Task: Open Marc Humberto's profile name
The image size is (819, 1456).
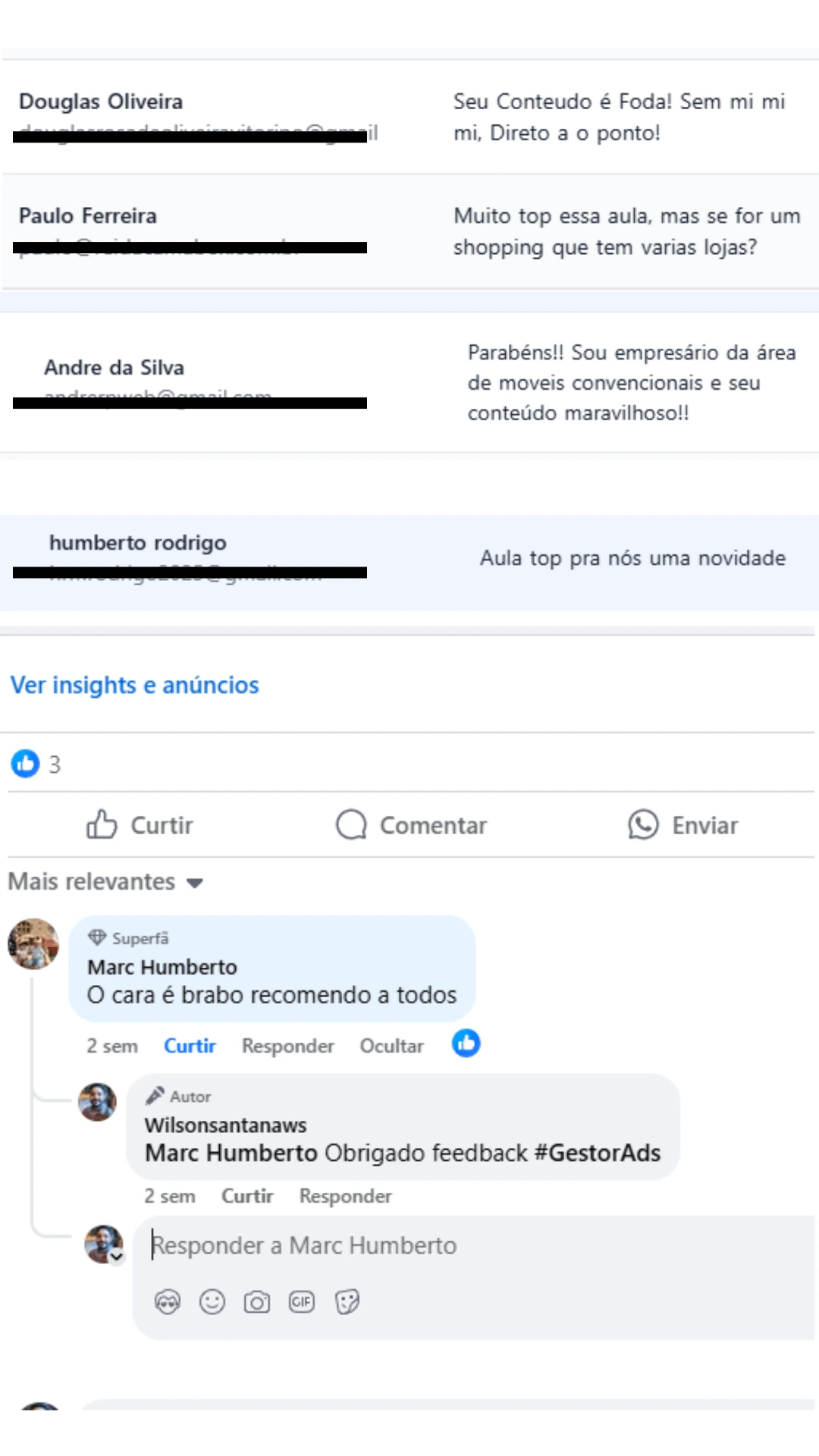Action: 162,967
